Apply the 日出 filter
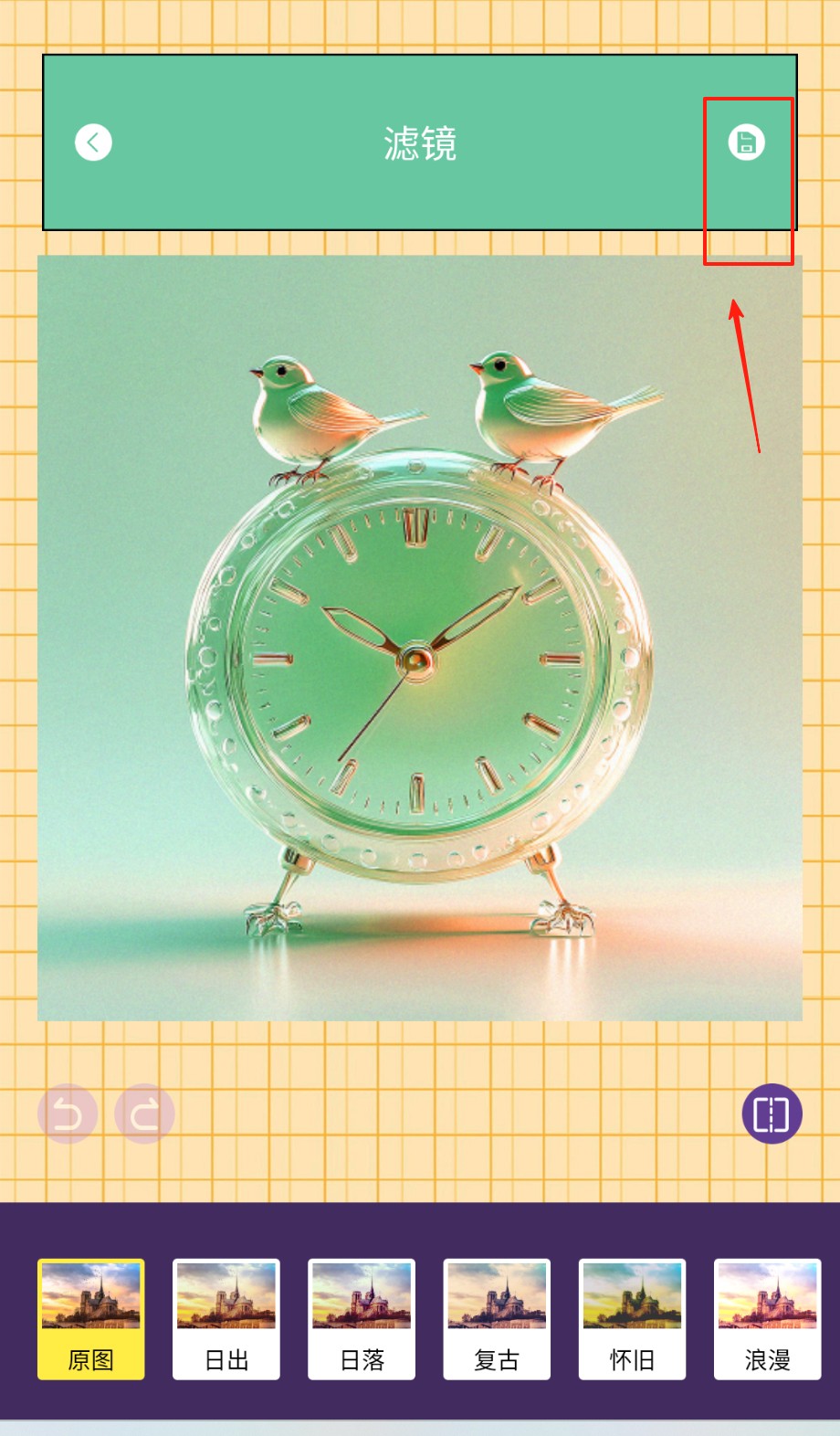Screen dimensions: 840x1436 [226, 1318]
